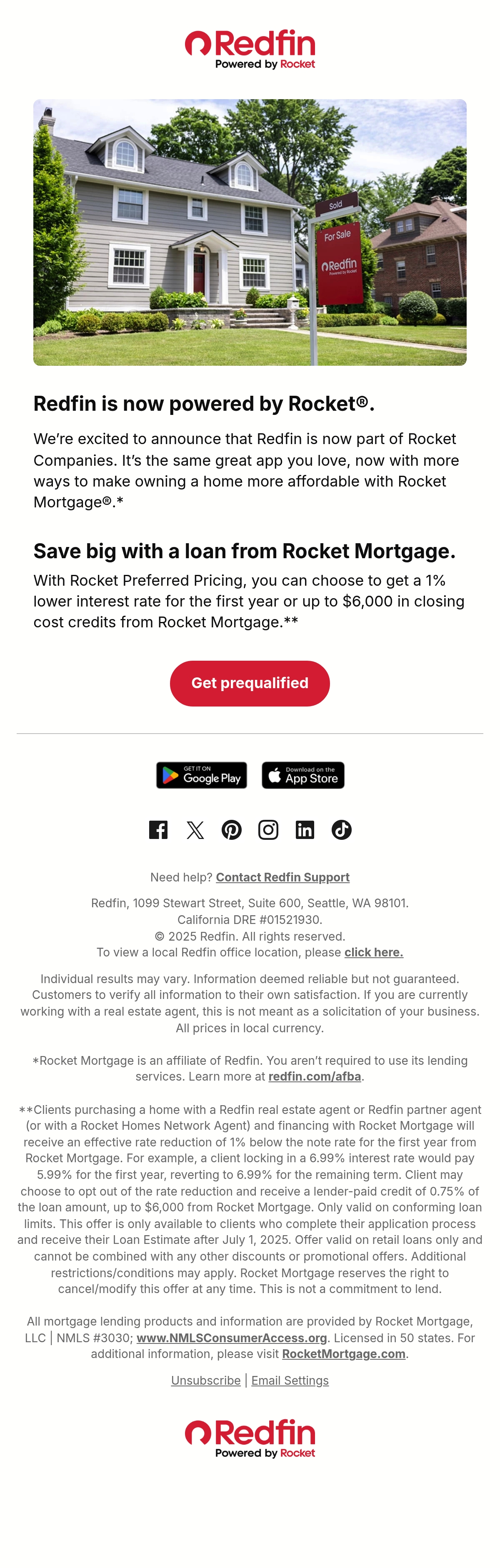The image size is (500, 1568).
Task: Open the Google Play store badge
Action: pos(202,775)
